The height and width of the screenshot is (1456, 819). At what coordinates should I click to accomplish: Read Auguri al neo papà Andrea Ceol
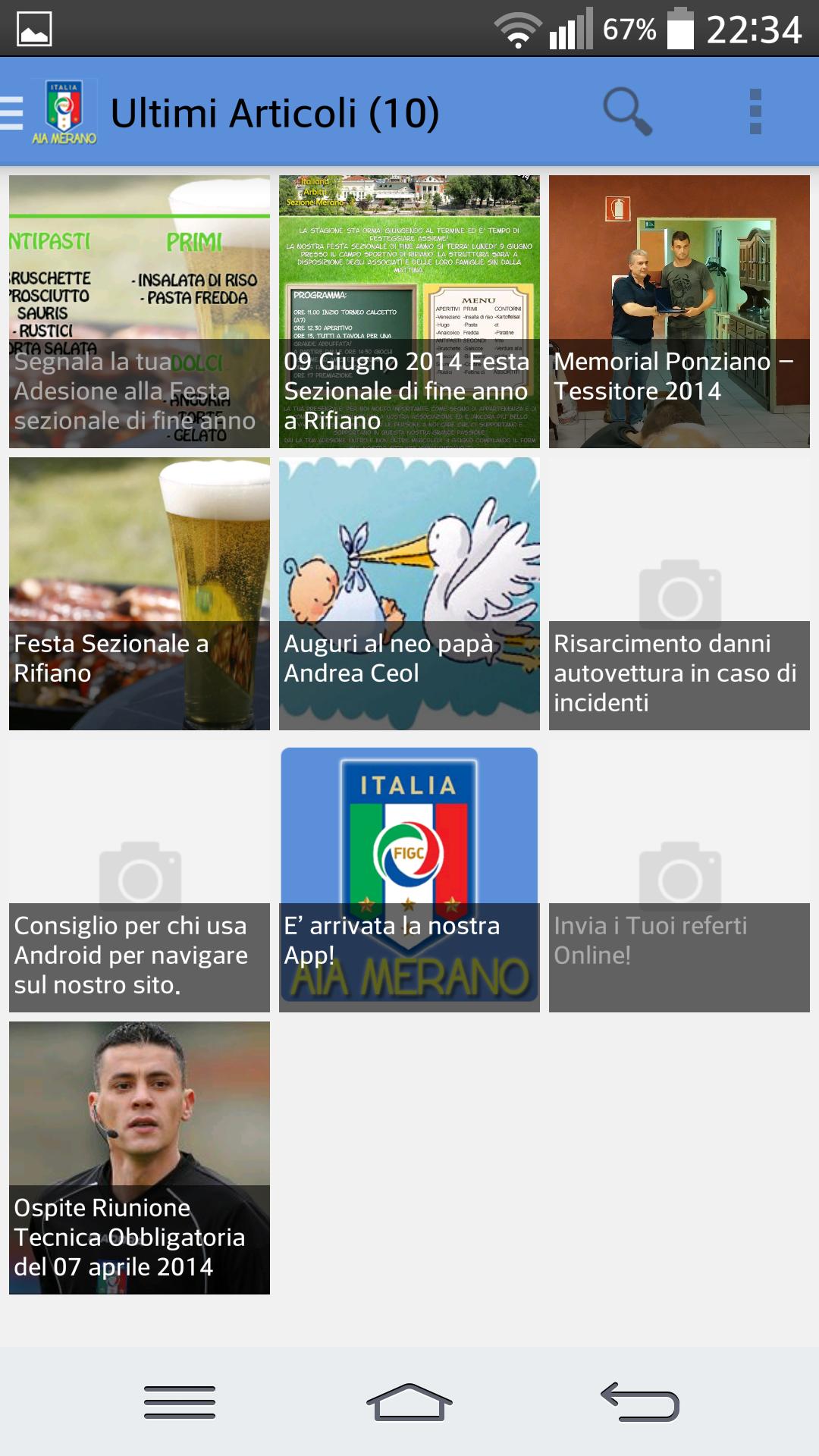pyautogui.click(x=409, y=594)
